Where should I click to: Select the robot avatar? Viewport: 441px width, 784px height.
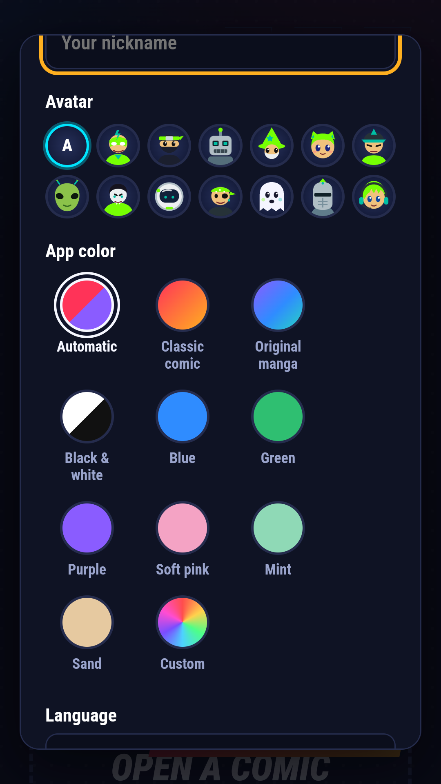pyautogui.click(x=220, y=146)
